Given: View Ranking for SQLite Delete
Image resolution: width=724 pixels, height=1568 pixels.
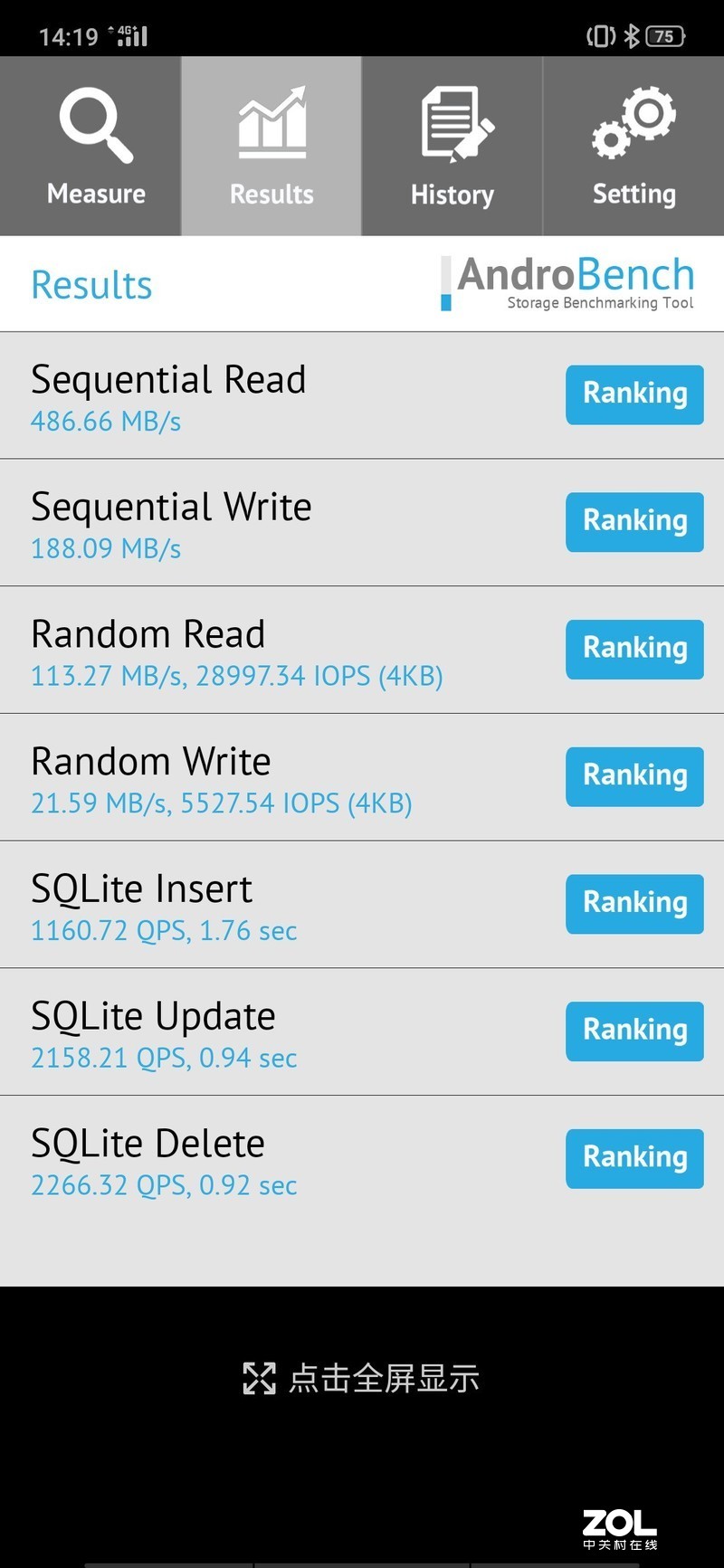Looking at the screenshot, I should 634,1158.
